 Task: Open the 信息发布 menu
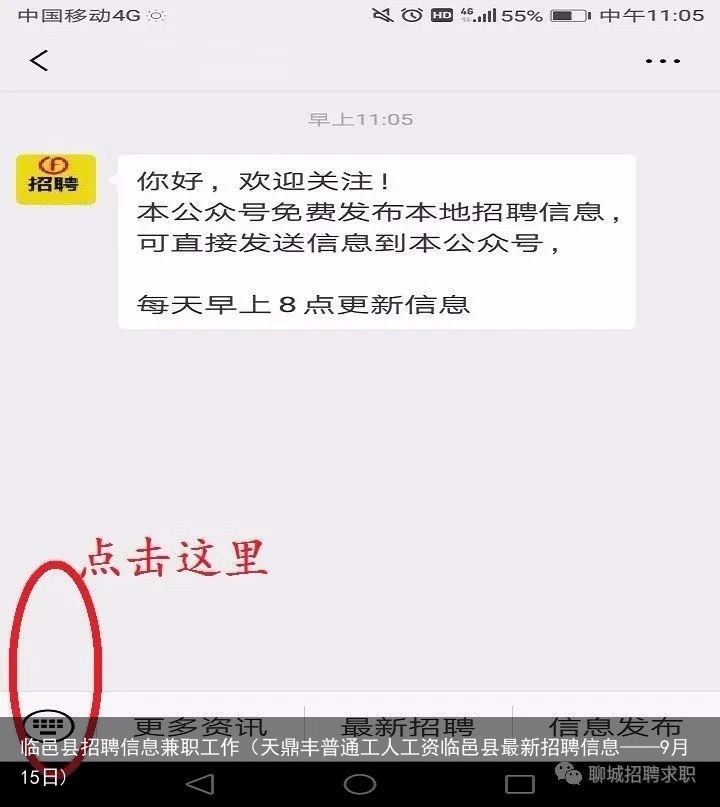(x=615, y=725)
